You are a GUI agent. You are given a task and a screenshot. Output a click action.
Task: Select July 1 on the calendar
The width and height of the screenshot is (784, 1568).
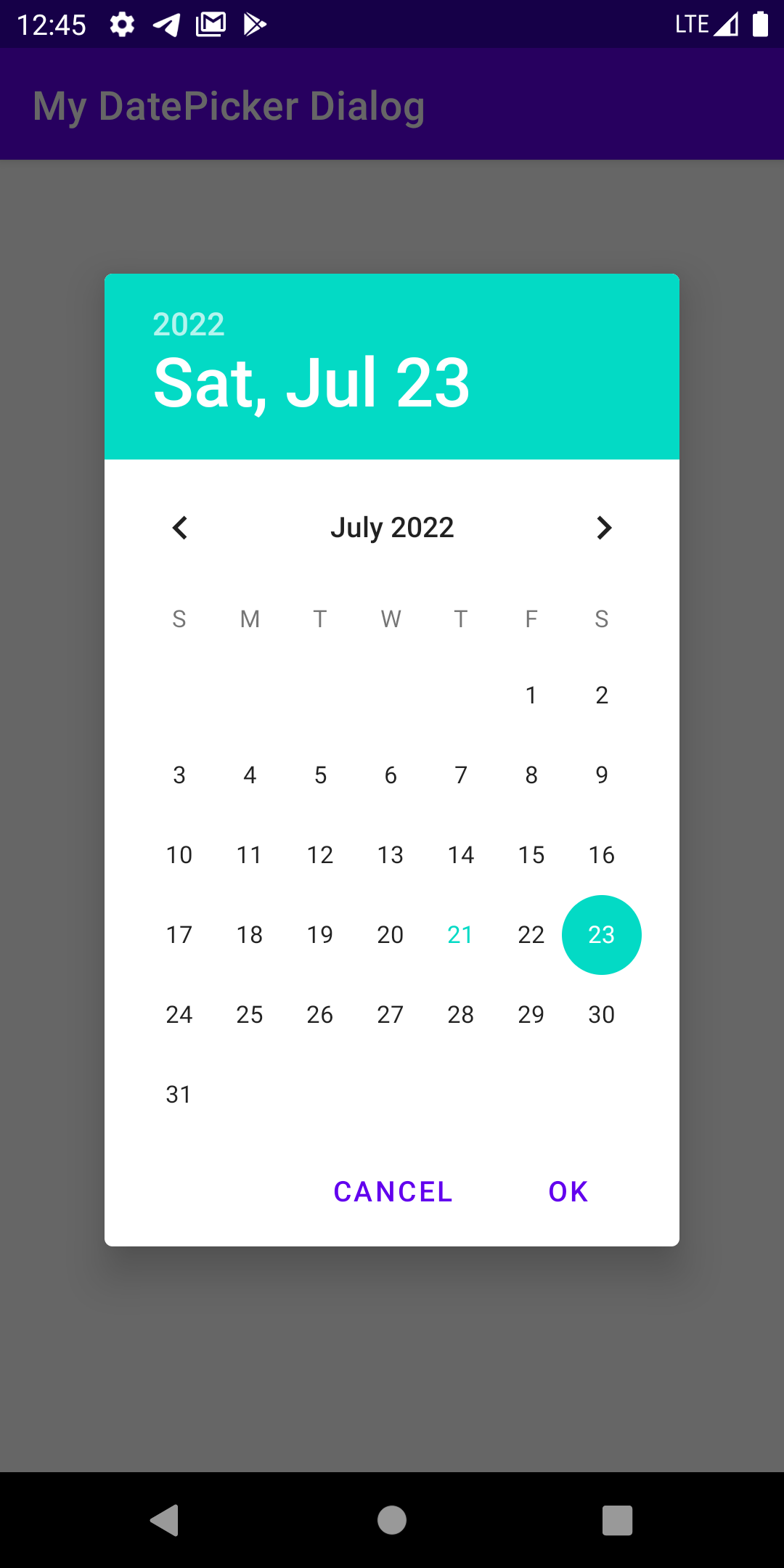531,695
